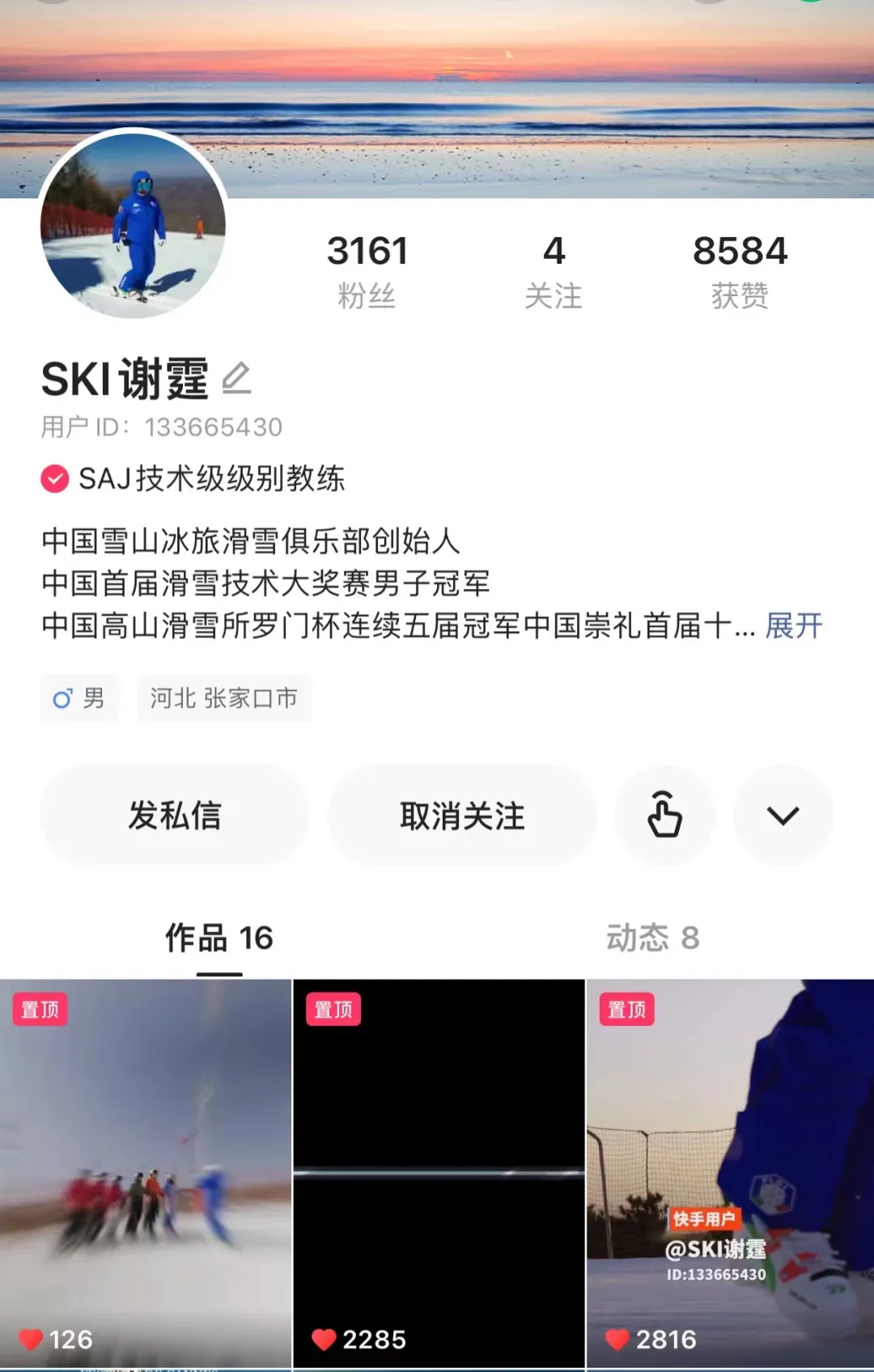874x1372 pixels.
Task: Open the 关注 following list
Action: 554,271
